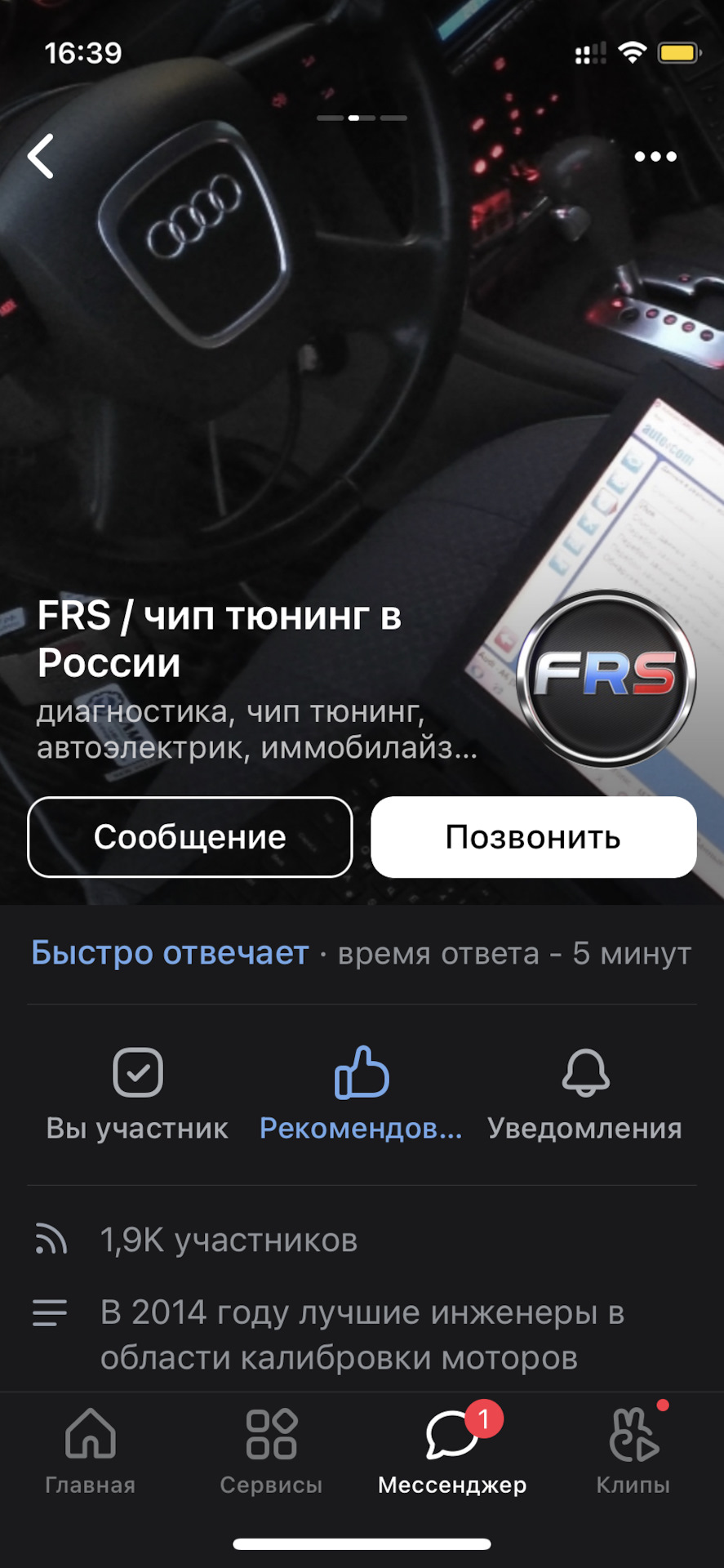Expand the community description text
Screen dimensions: 724x1568
[362, 1334]
